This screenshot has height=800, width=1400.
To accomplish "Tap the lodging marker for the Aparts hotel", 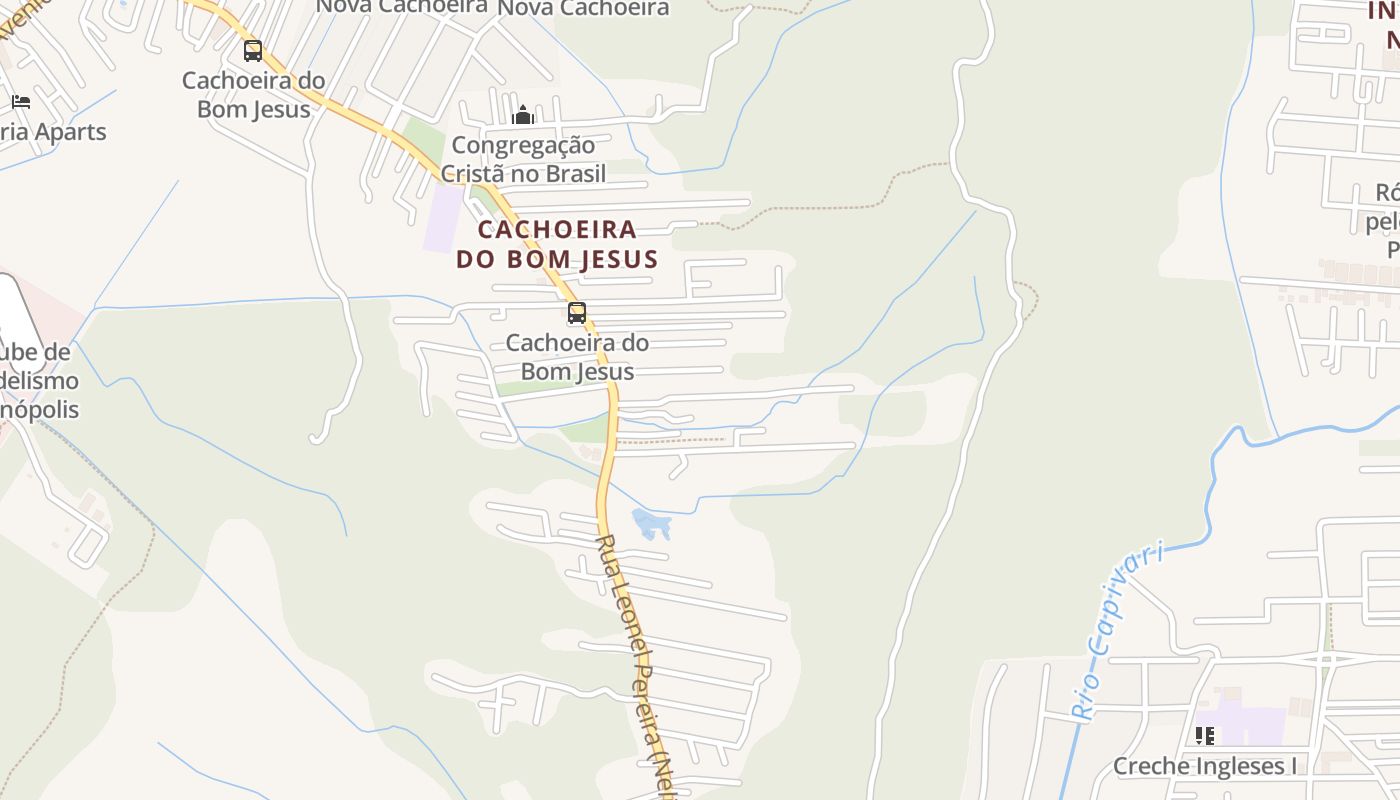I will click(x=21, y=102).
